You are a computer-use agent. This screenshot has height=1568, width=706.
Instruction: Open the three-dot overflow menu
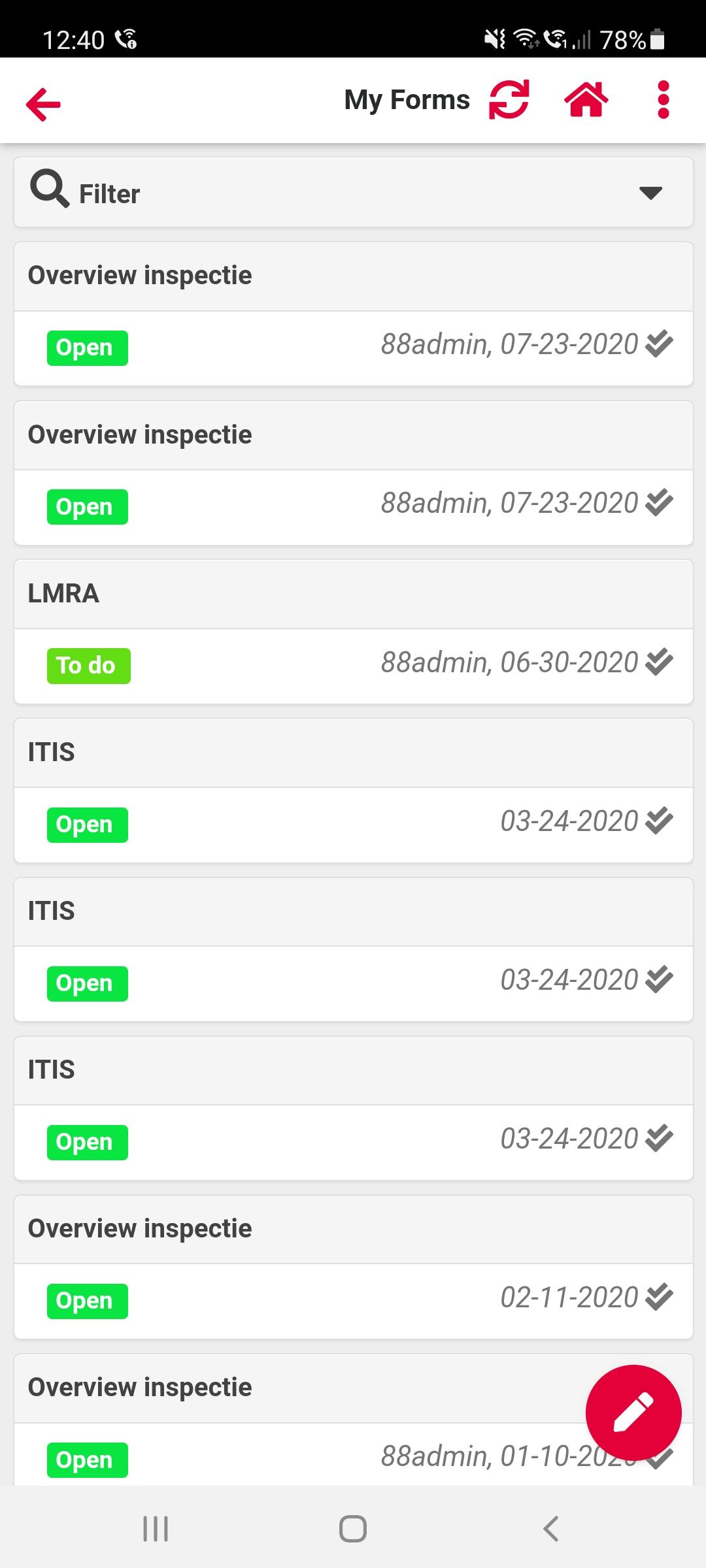pyautogui.click(x=663, y=100)
